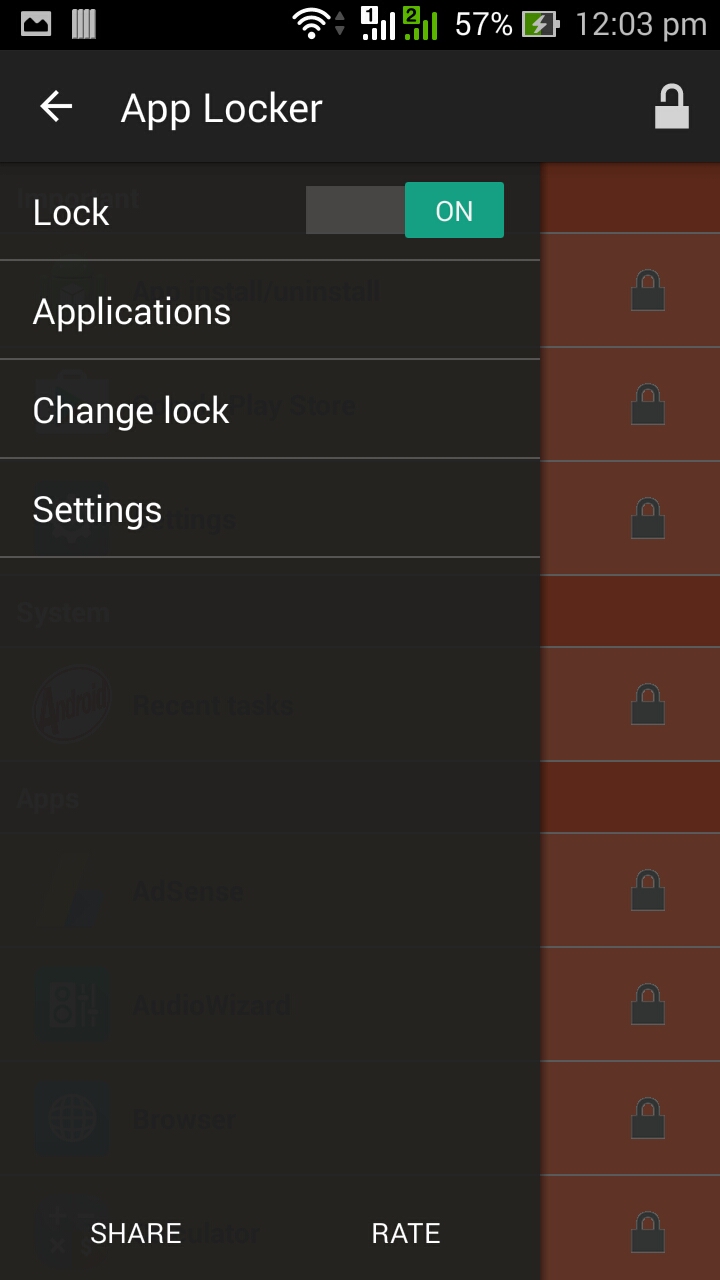The height and width of the screenshot is (1280, 720).
Task: Navigate back using the arrow
Action: 55,106
